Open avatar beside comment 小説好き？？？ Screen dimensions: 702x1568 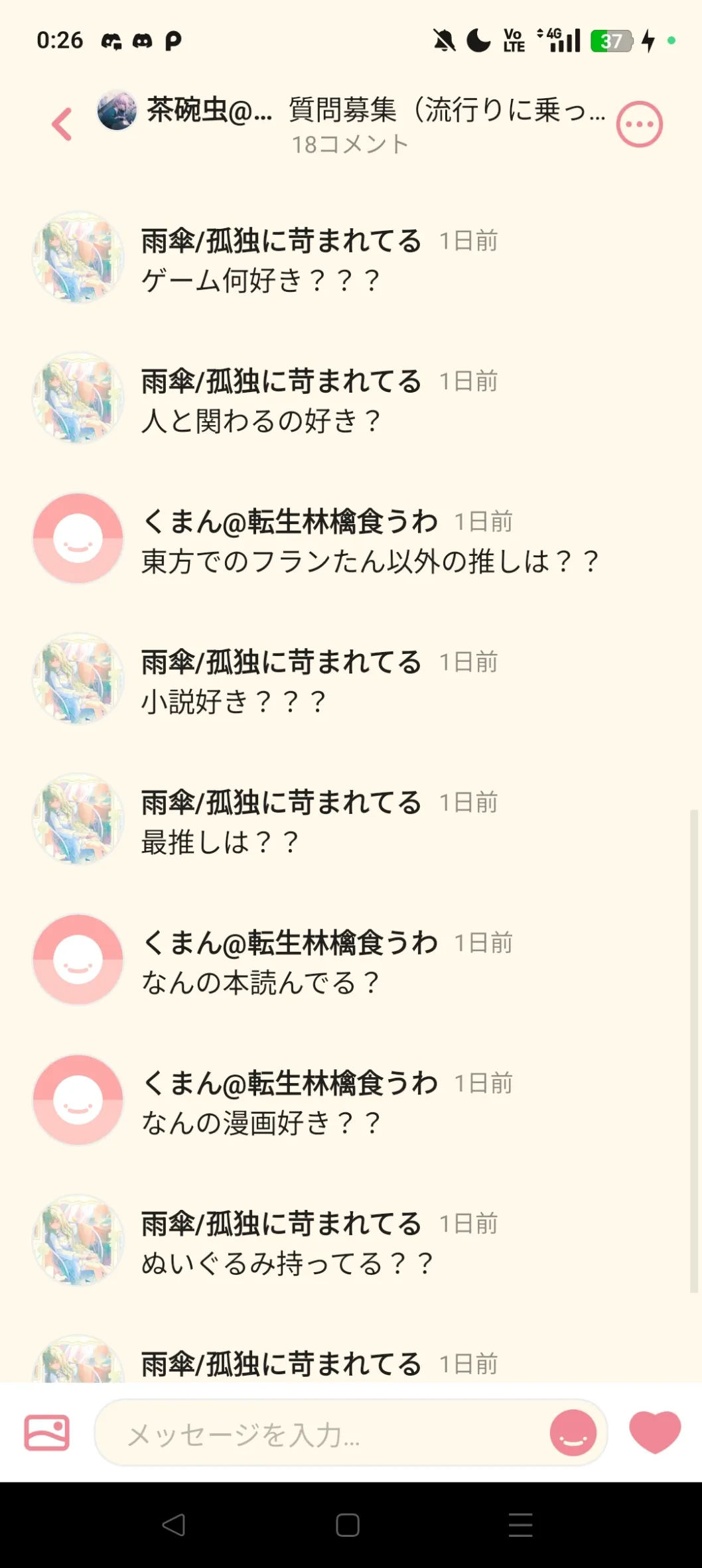click(x=78, y=679)
